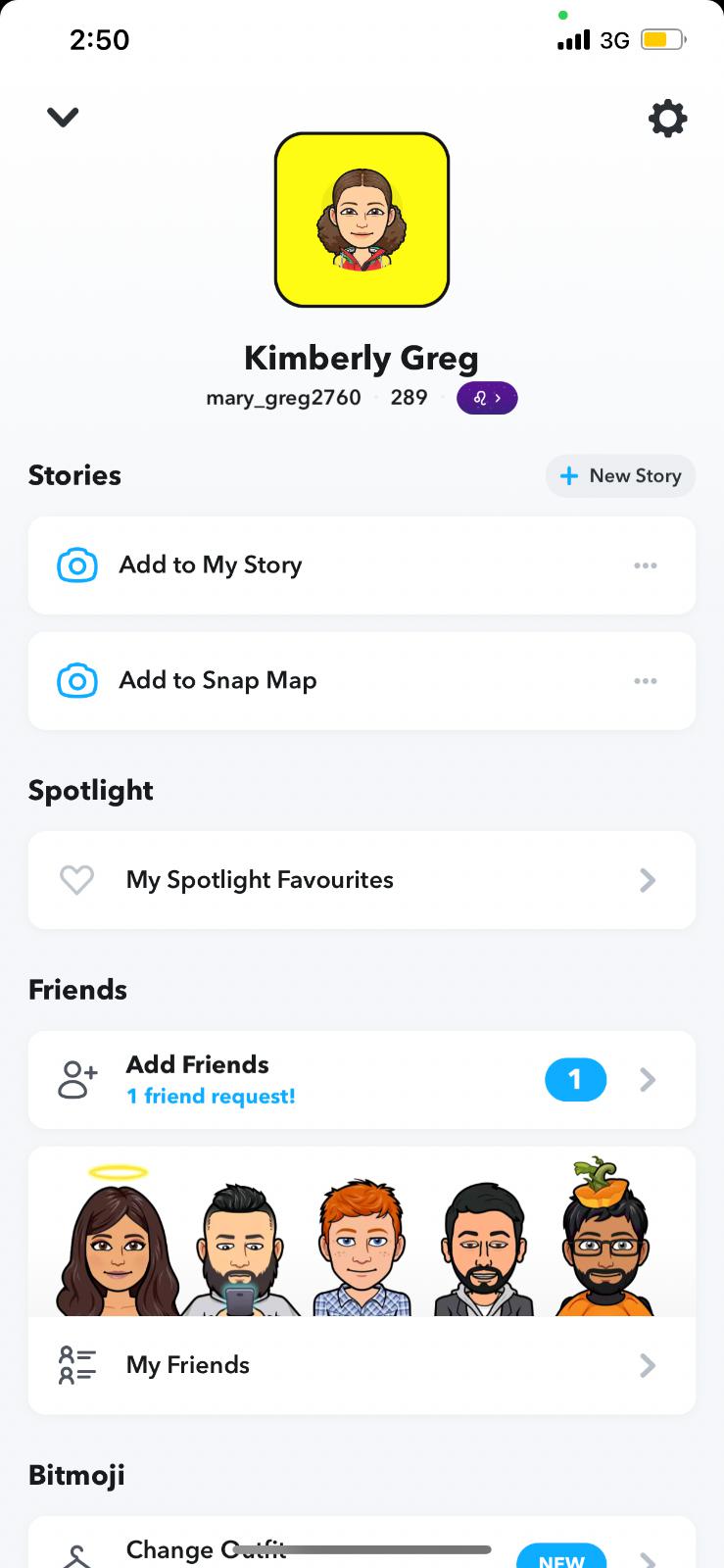View the My Friends list

point(361,1365)
